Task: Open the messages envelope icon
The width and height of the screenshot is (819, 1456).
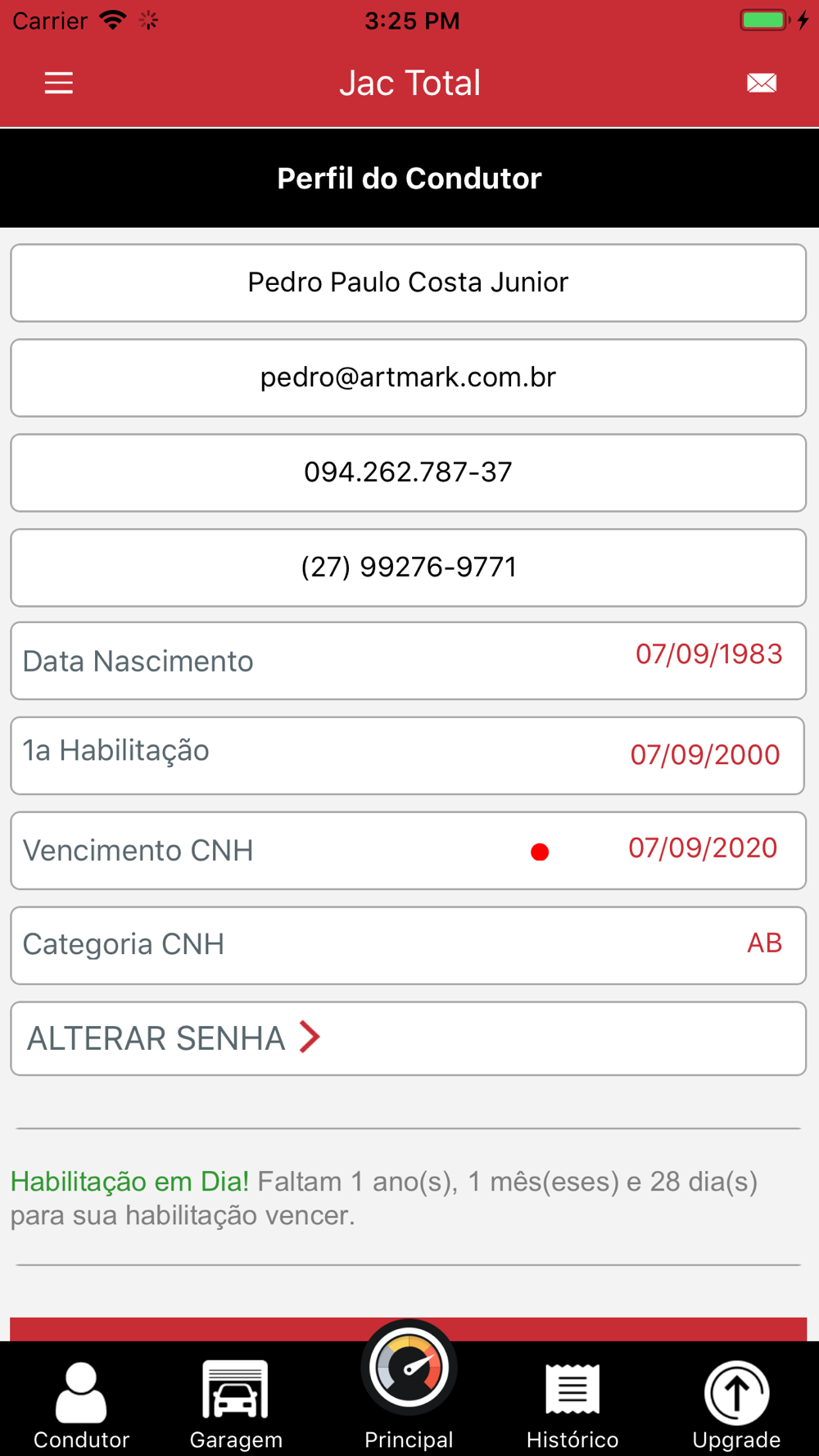Action: pyautogui.click(x=761, y=83)
